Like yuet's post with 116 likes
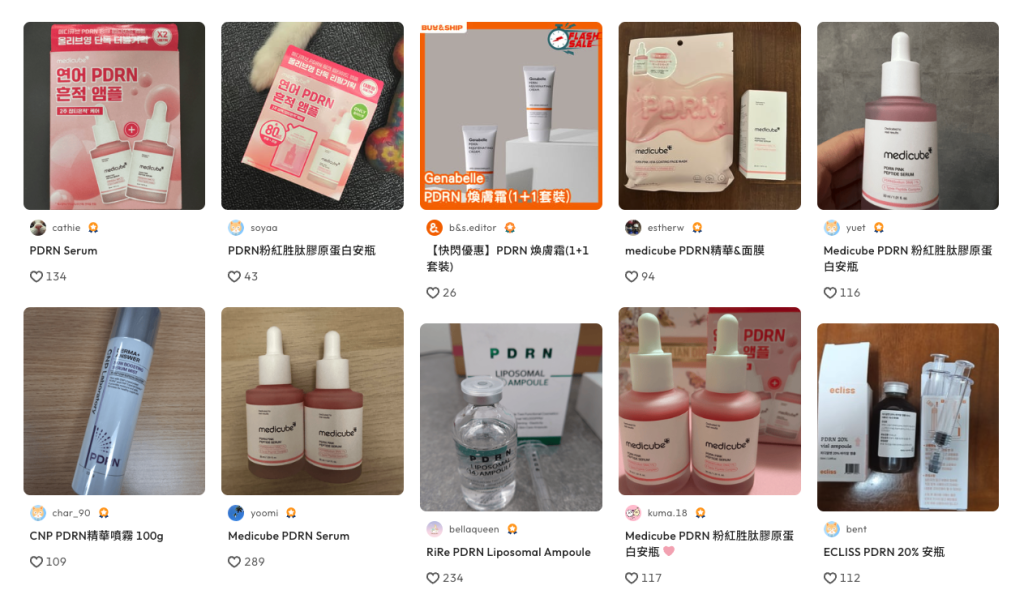 830,293
